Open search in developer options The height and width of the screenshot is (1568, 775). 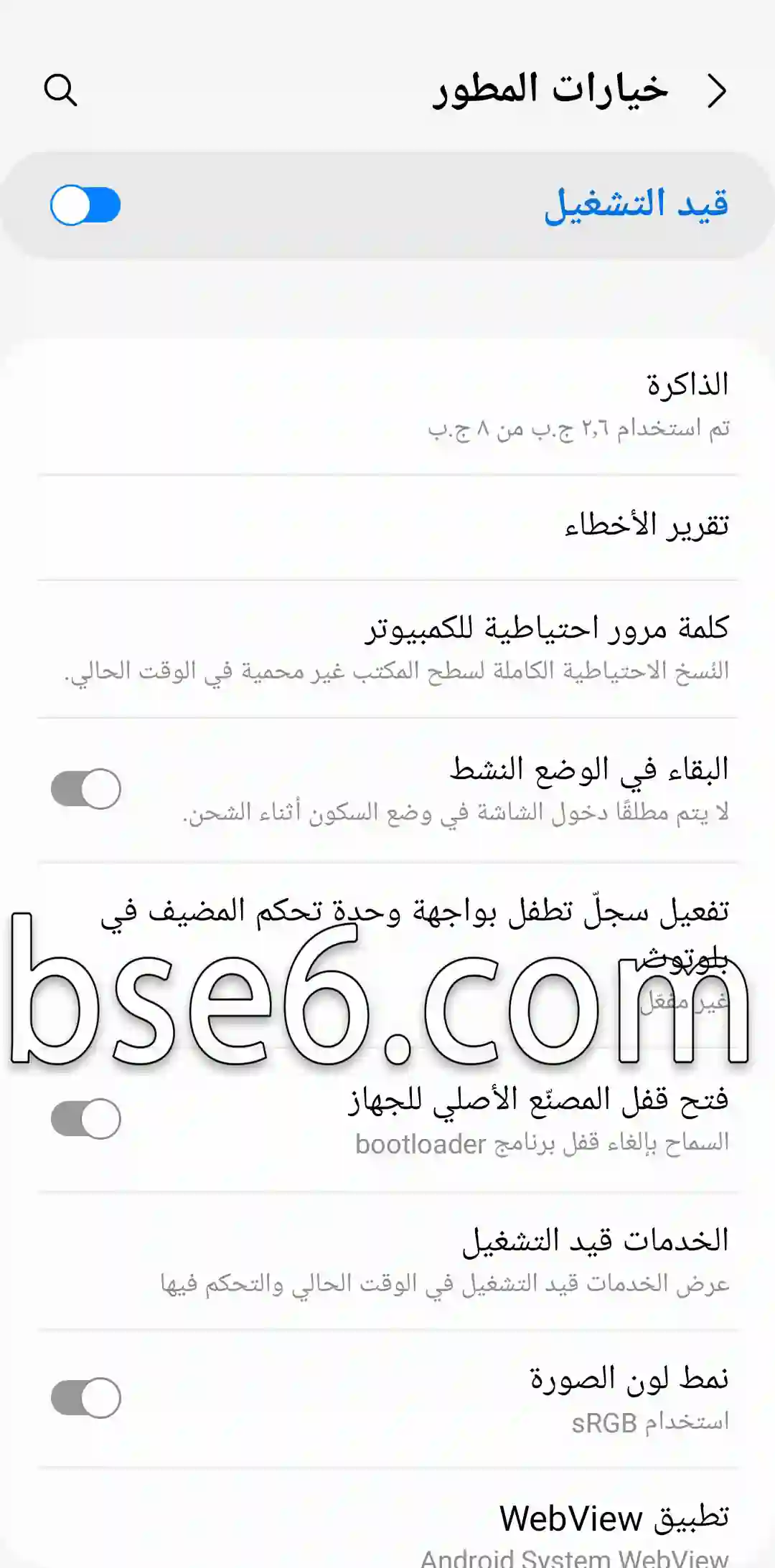[x=60, y=90]
